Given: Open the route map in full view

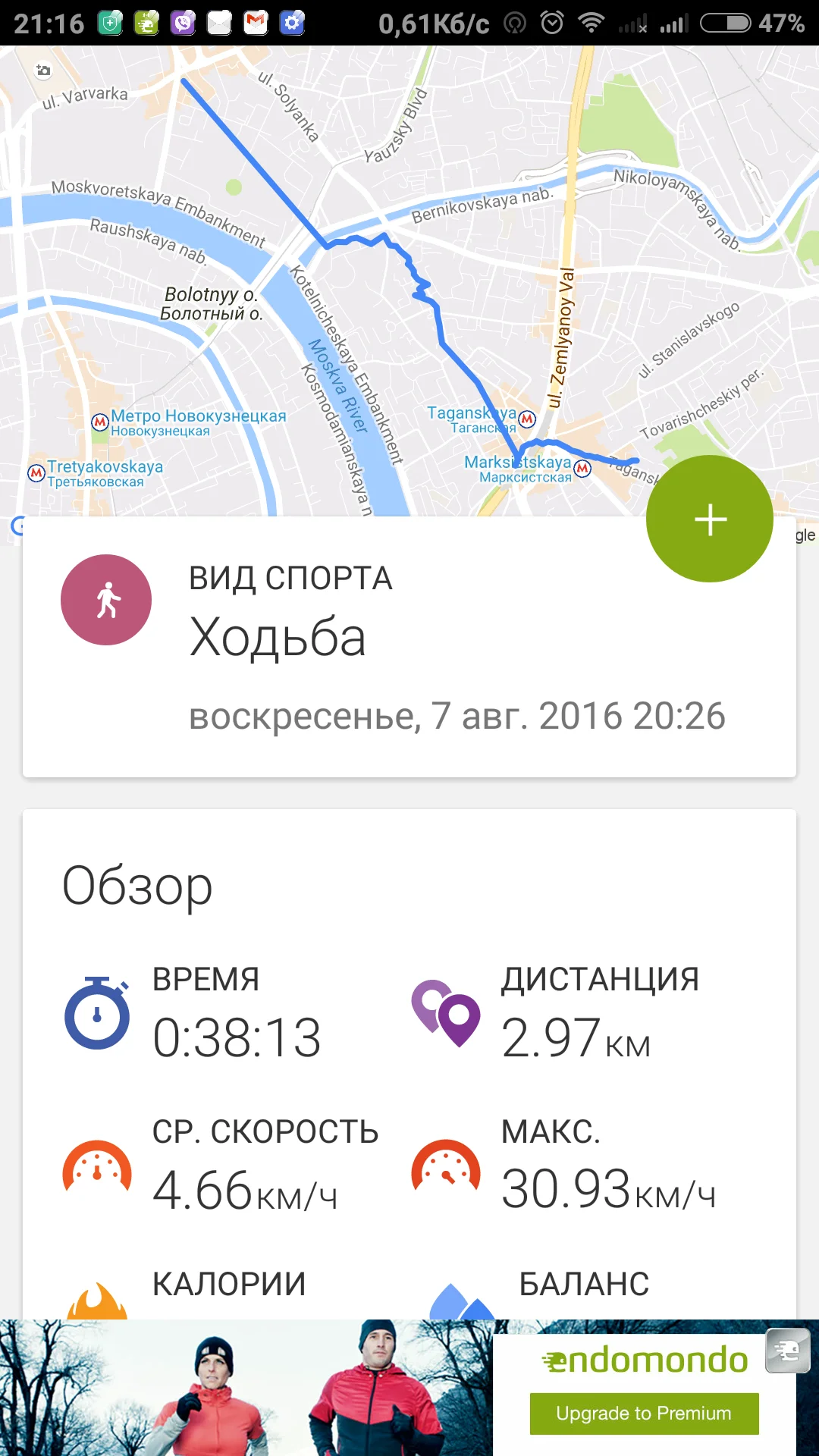Looking at the screenshot, I should click(409, 281).
